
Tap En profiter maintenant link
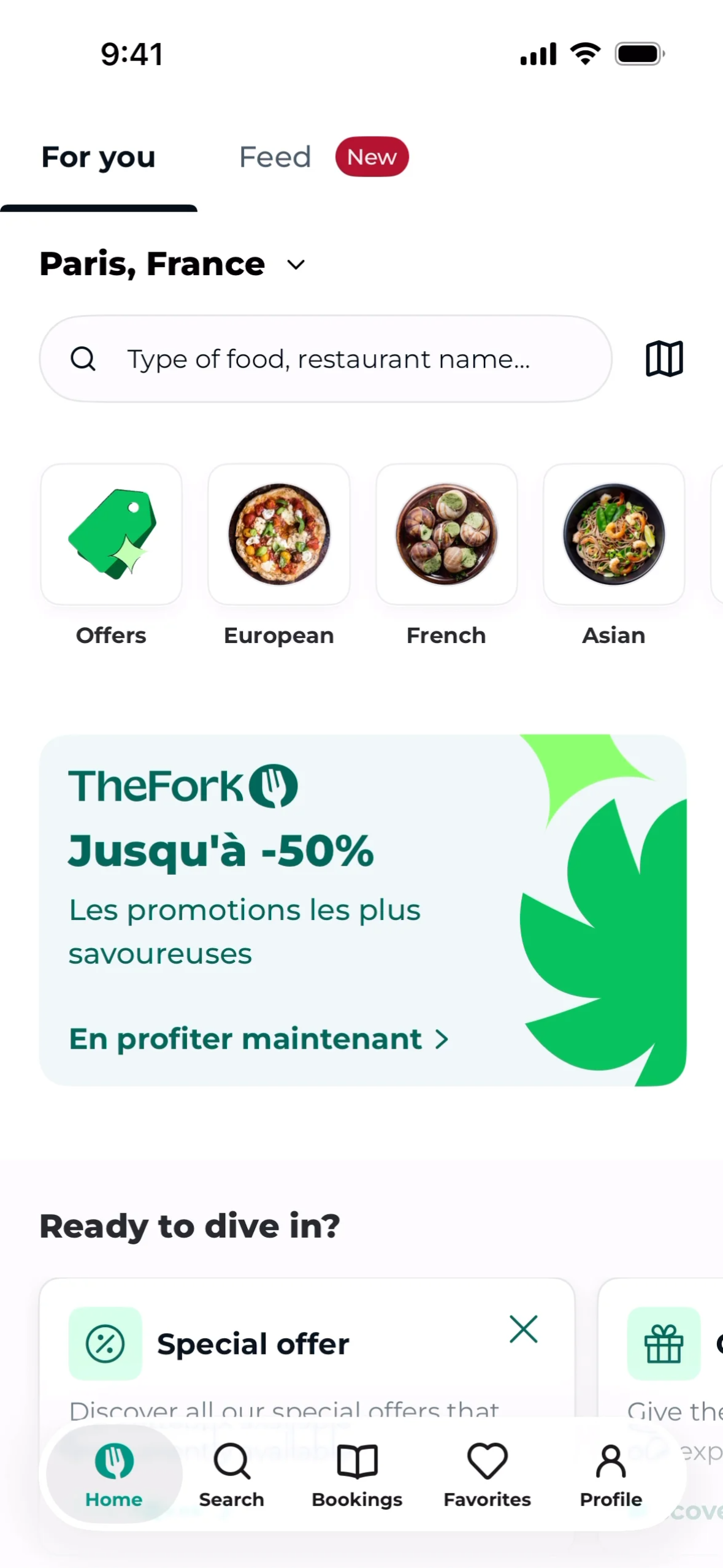click(x=258, y=1039)
